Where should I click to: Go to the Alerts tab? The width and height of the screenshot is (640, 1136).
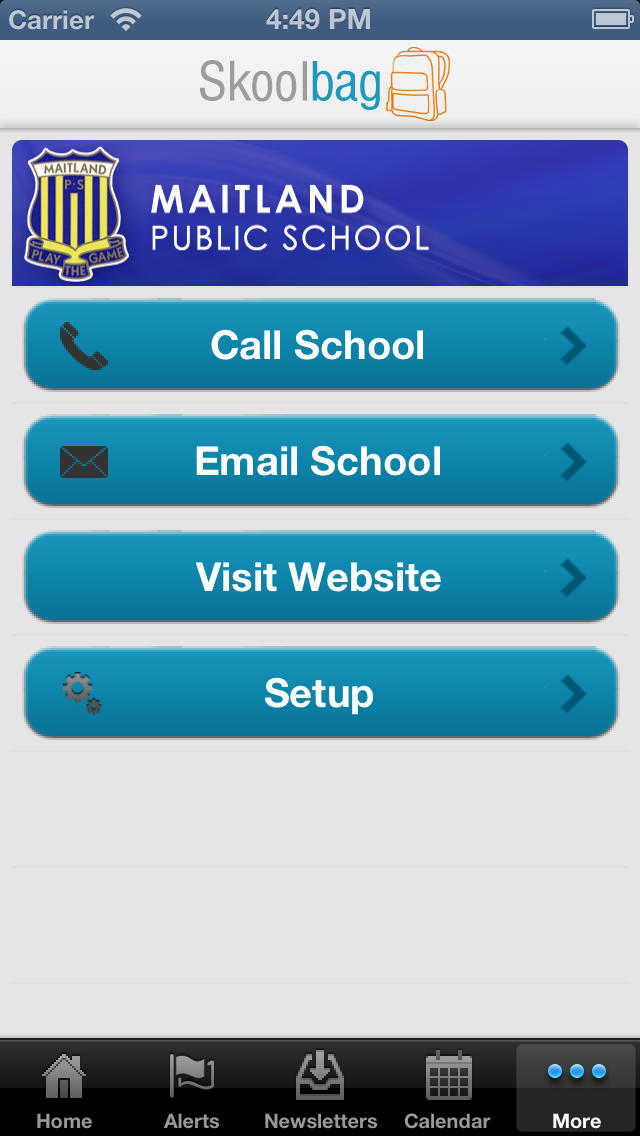[x=191, y=1089]
